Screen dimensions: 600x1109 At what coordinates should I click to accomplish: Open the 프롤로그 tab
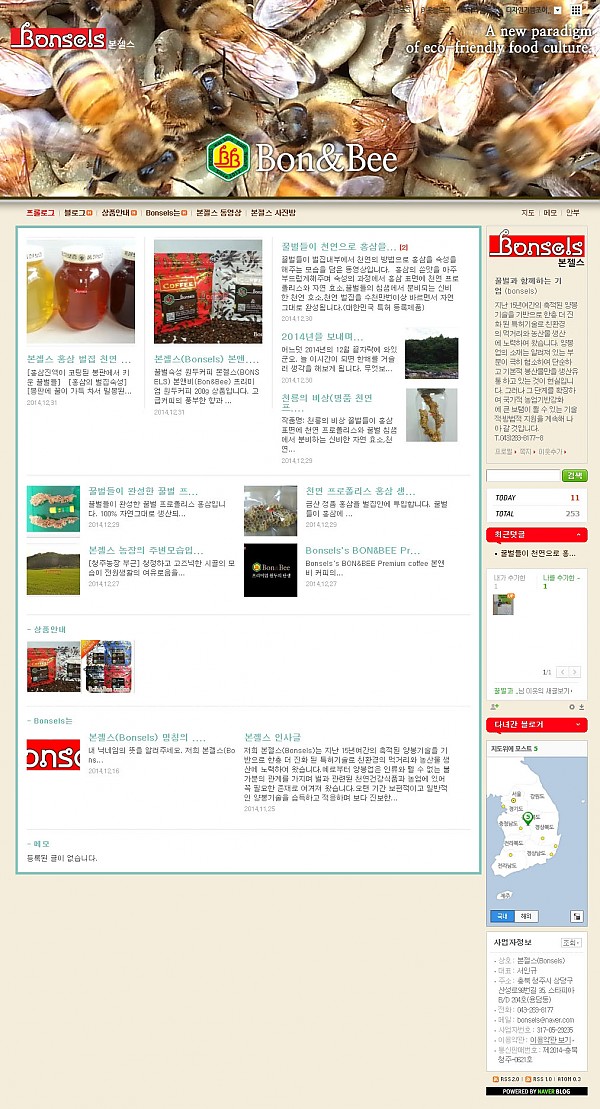[x=40, y=213]
